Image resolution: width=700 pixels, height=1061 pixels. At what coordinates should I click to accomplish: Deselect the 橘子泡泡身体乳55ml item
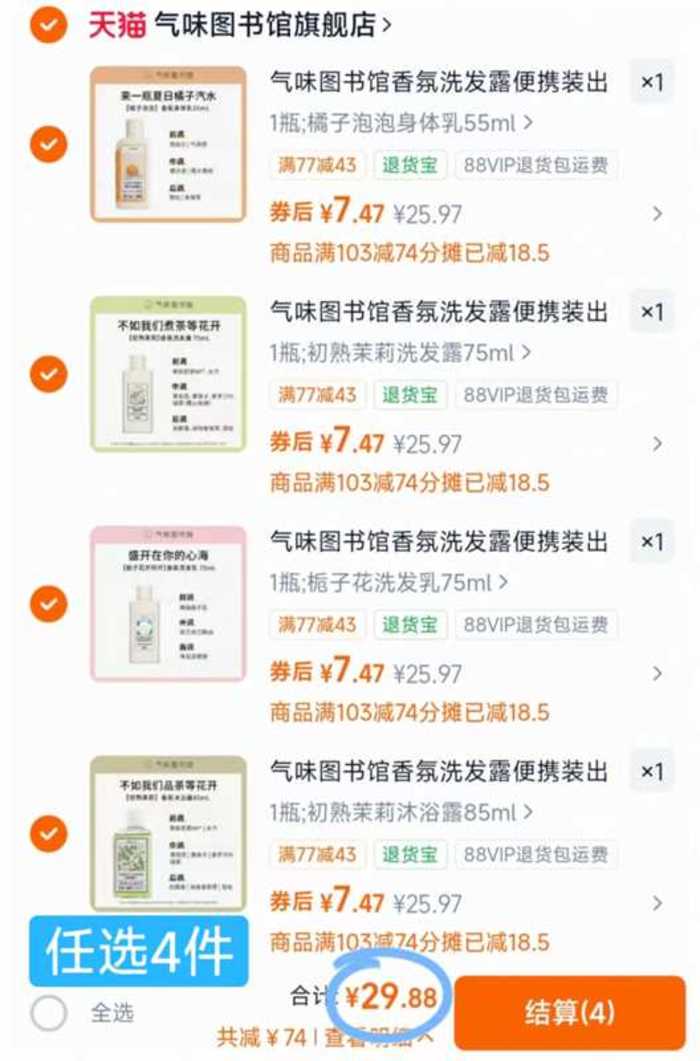[48, 145]
